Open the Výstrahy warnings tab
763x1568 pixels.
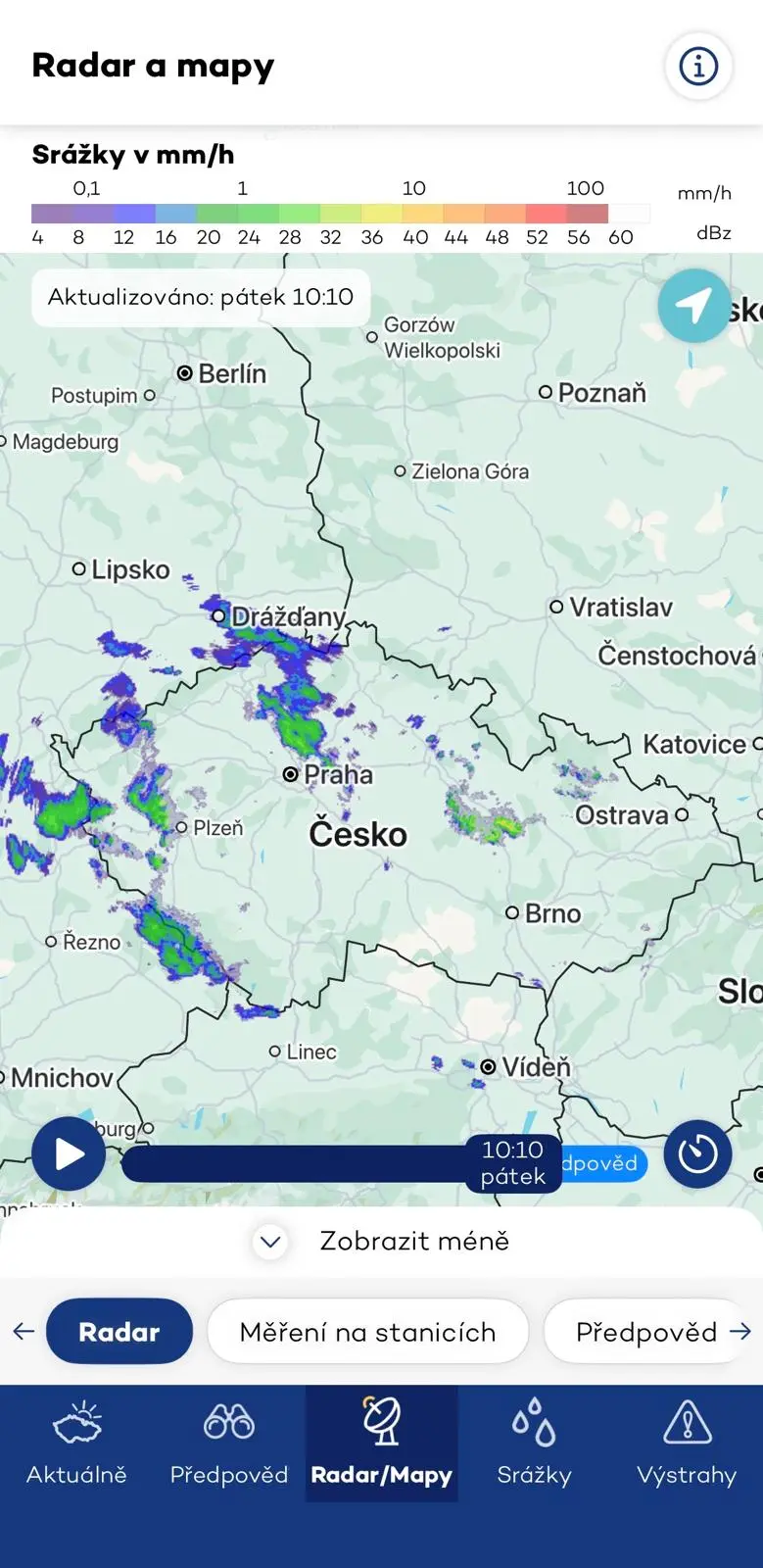687,1444
